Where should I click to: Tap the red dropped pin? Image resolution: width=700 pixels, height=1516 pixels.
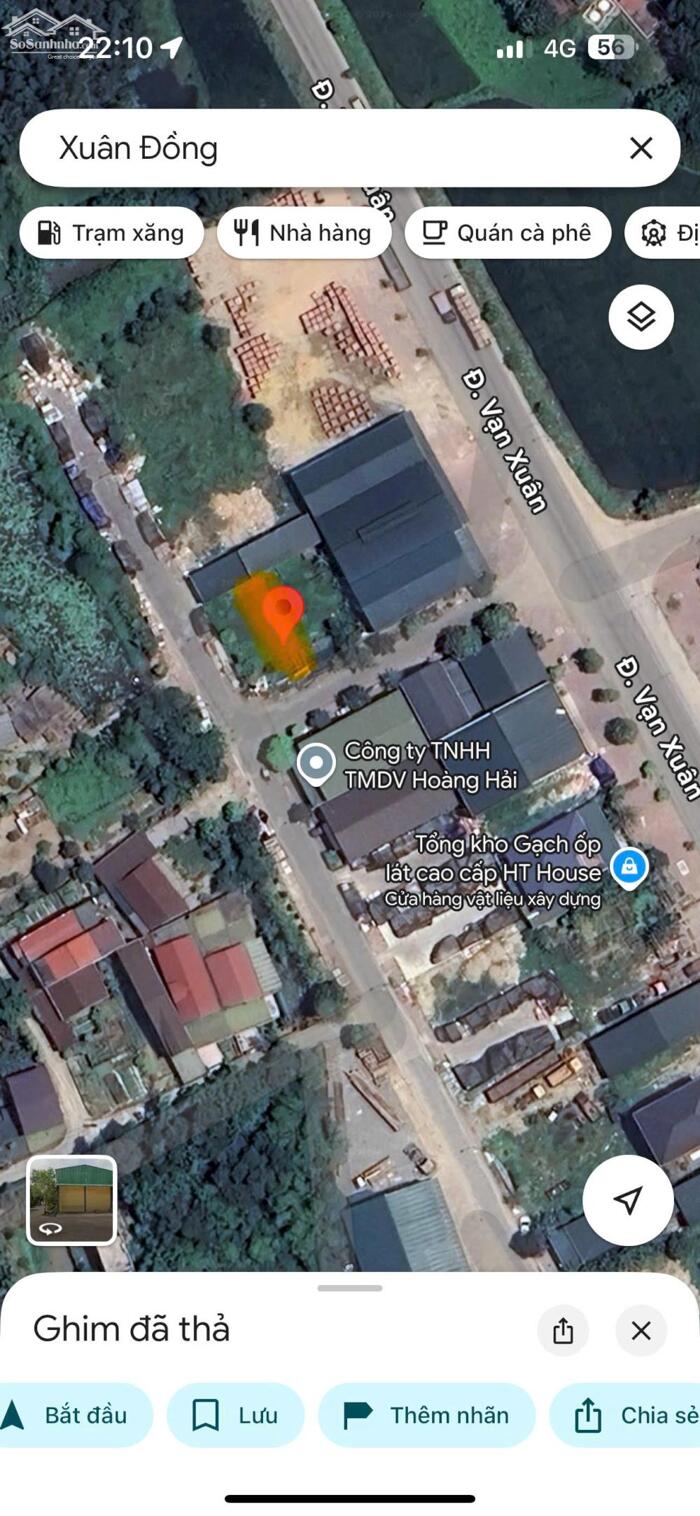click(x=283, y=612)
